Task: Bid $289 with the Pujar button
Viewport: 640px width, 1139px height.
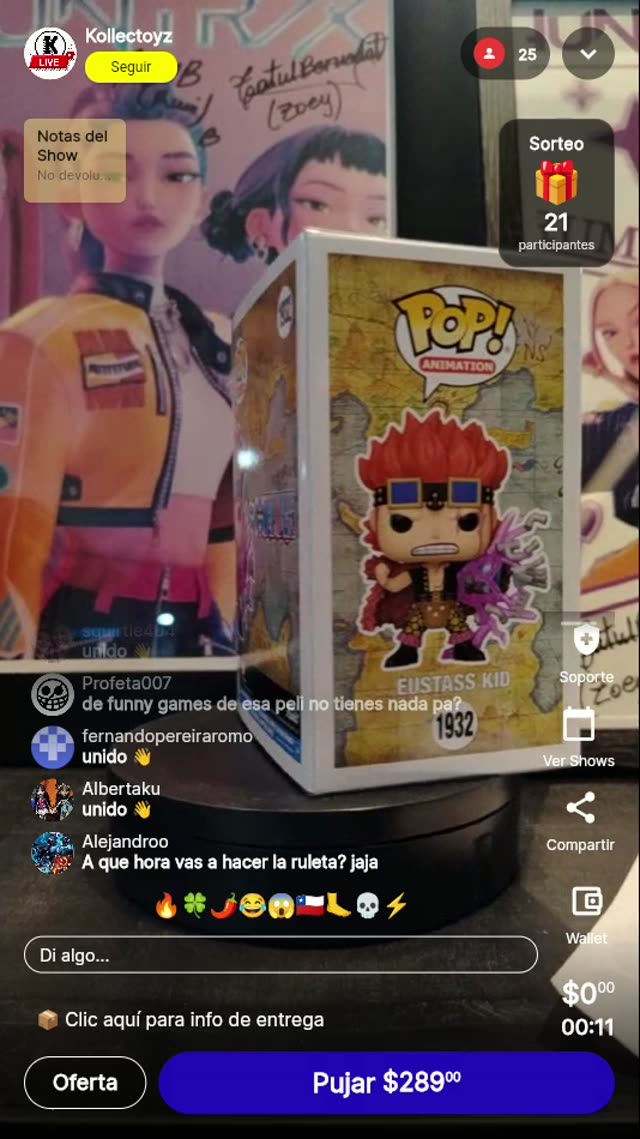Action: click(x=386, y=1082)
